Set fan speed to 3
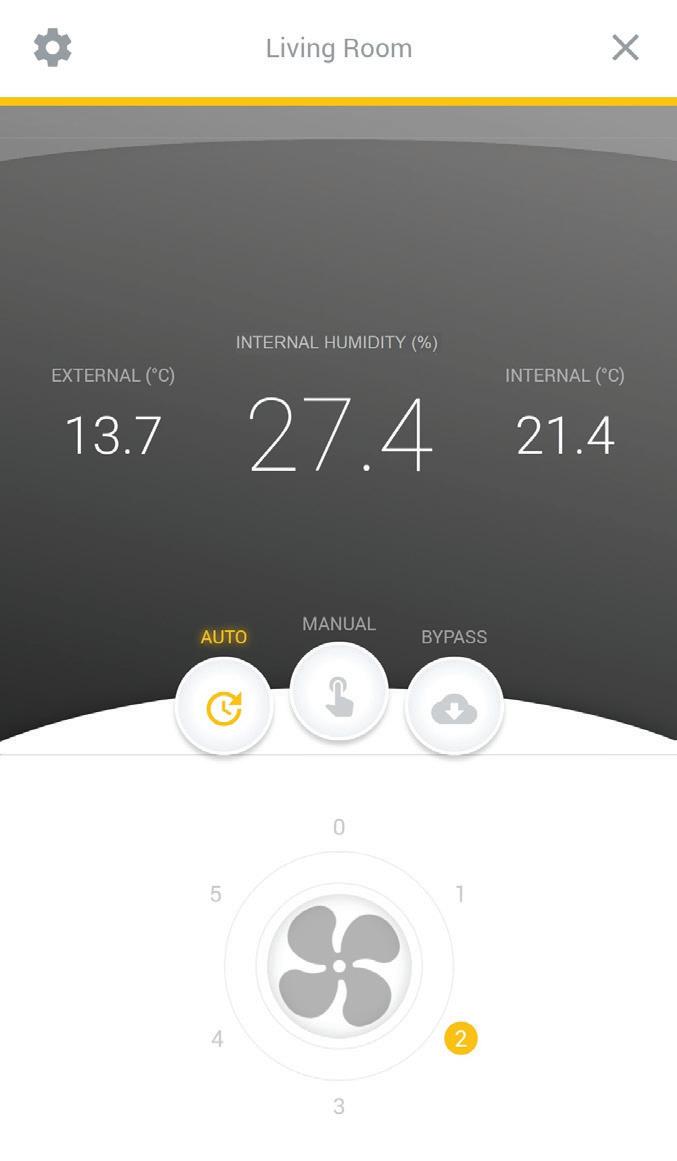 (x=339, y=1106)
